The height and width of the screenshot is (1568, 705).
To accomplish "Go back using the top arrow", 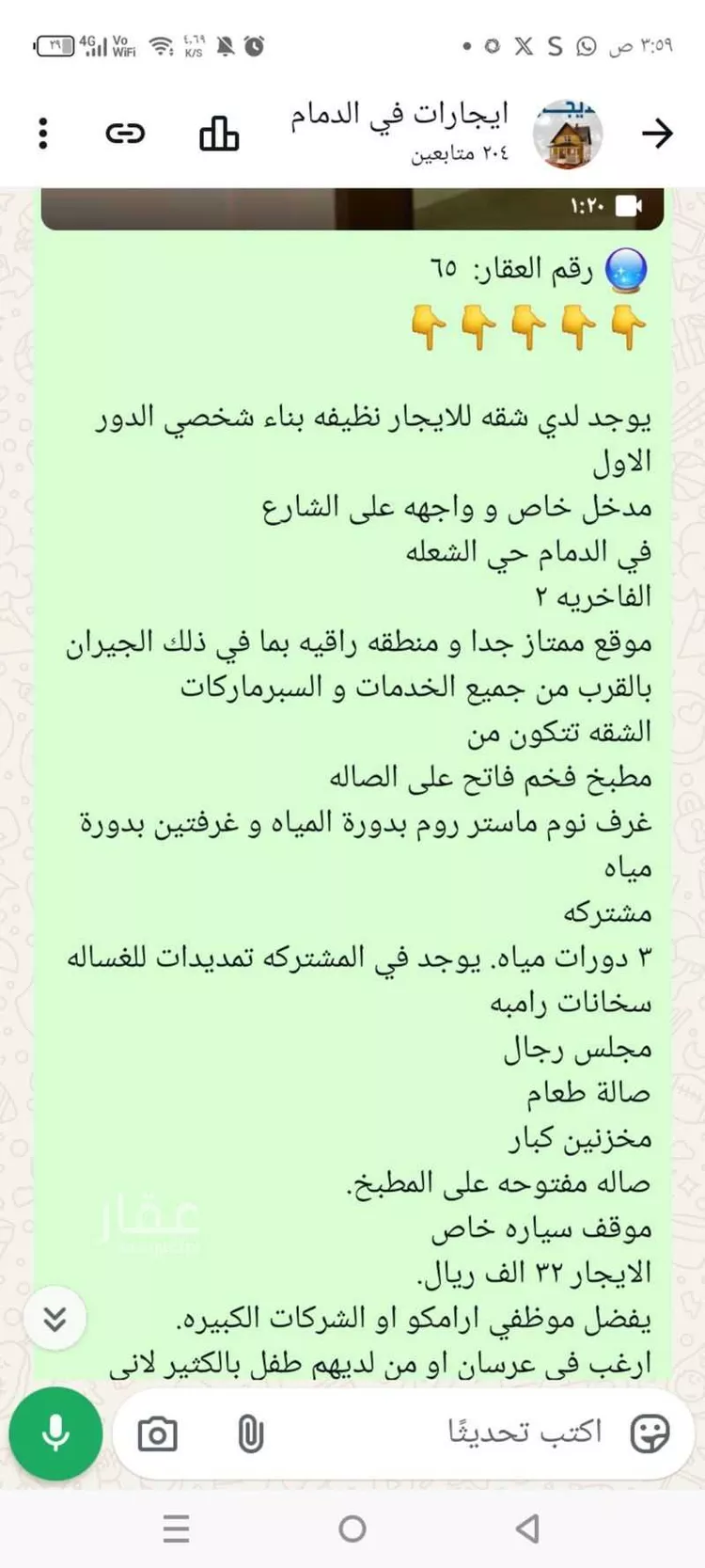I will pyautogui.click(x=658, y=134).
